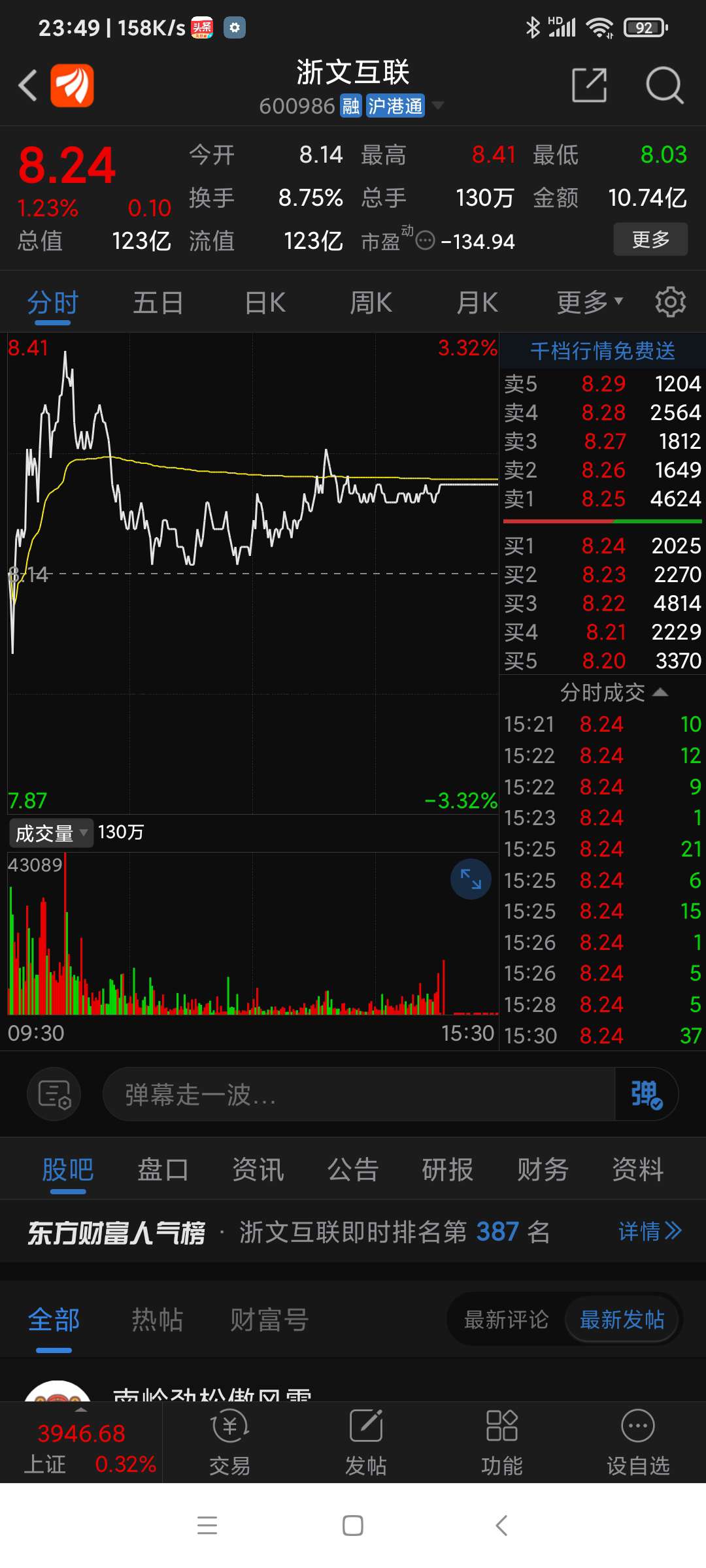The height and width of the screenshot is (1568, 706).
Task: Open the 成交量 indicator dropdown
Action: [51, 833]
